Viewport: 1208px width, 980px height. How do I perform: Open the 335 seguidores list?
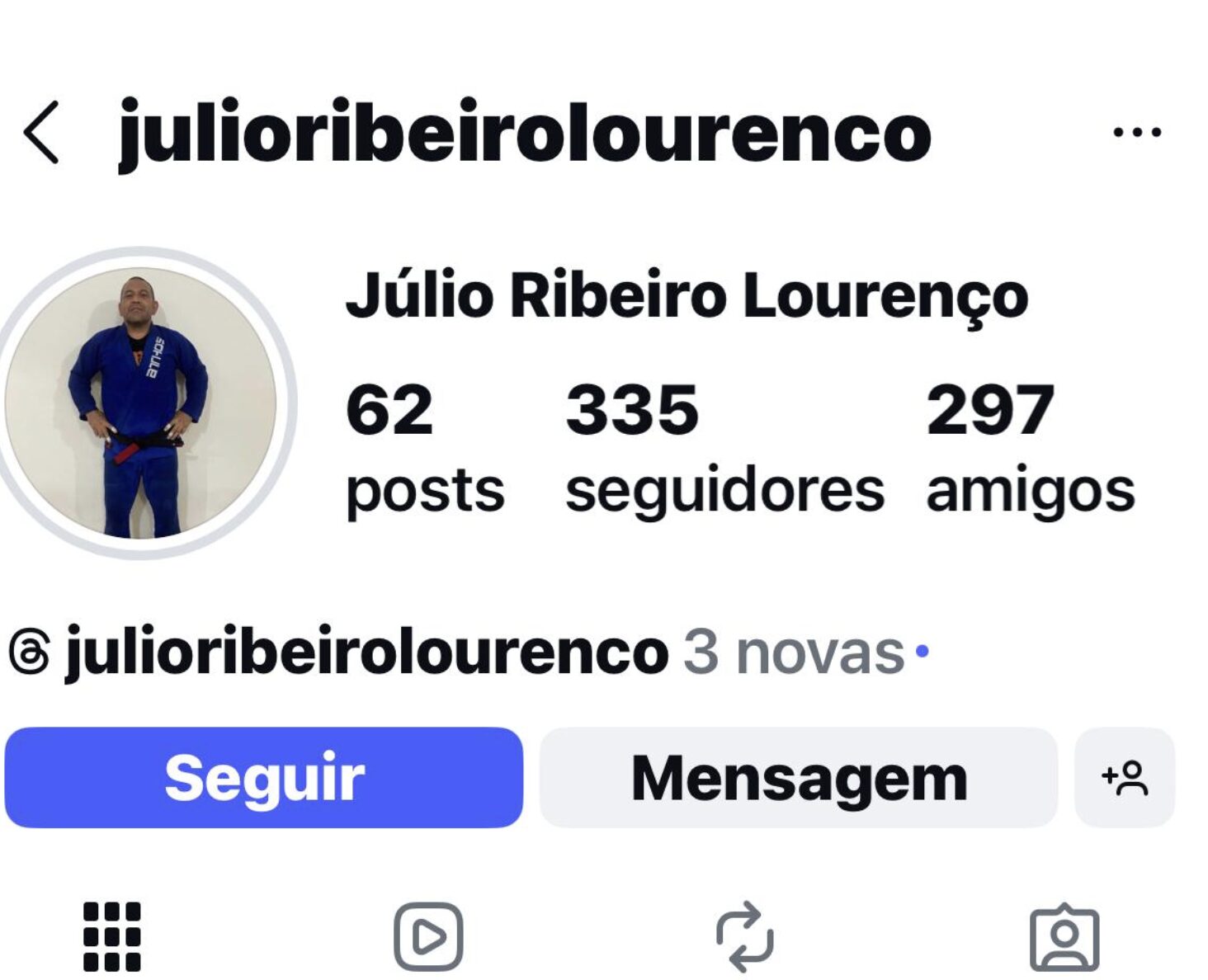[x=724, y=448]
